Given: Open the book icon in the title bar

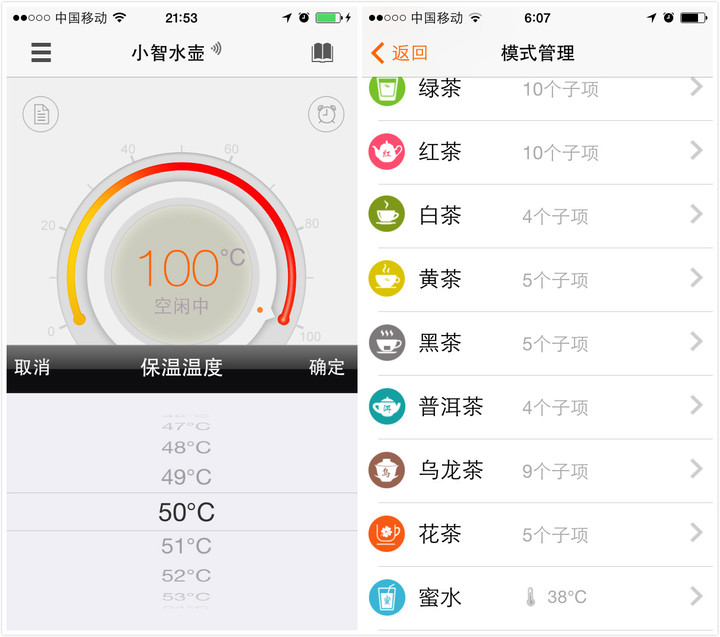Looking at the screenshot, I should (322, 53).
